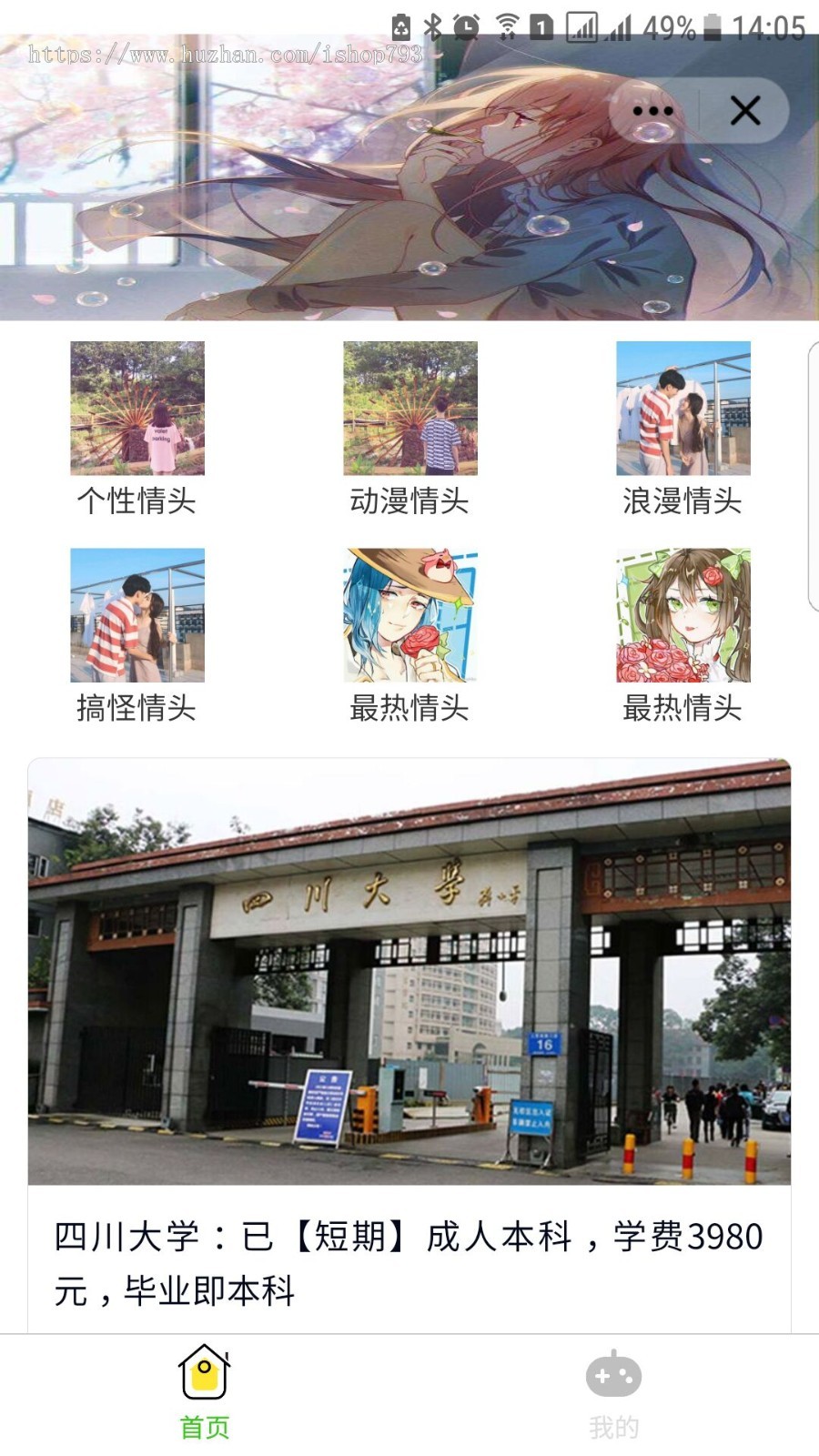Tap the Wi-Fi icon in the status bar
The image size is (819, 1456).
tap(507, 25)
